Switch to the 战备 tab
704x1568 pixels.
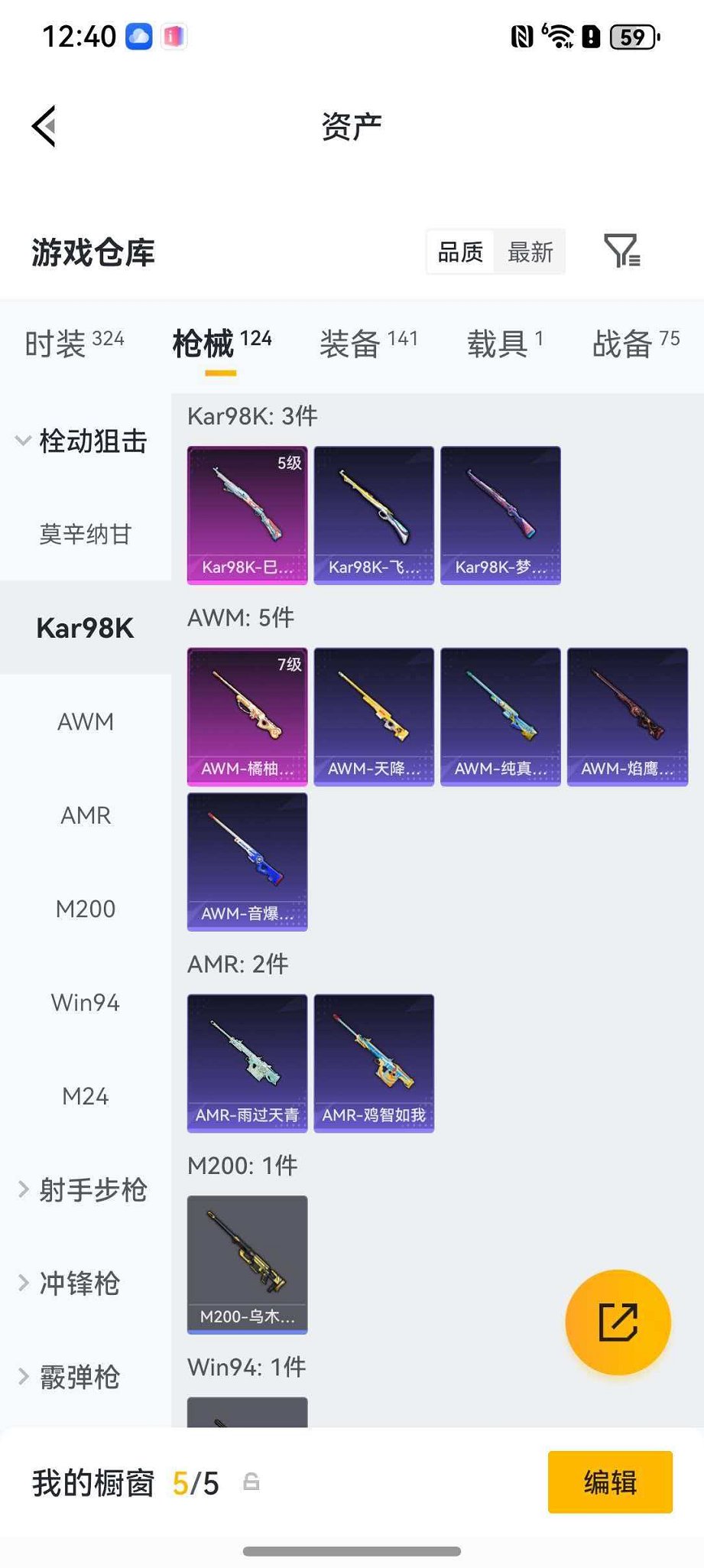point(635,343)
